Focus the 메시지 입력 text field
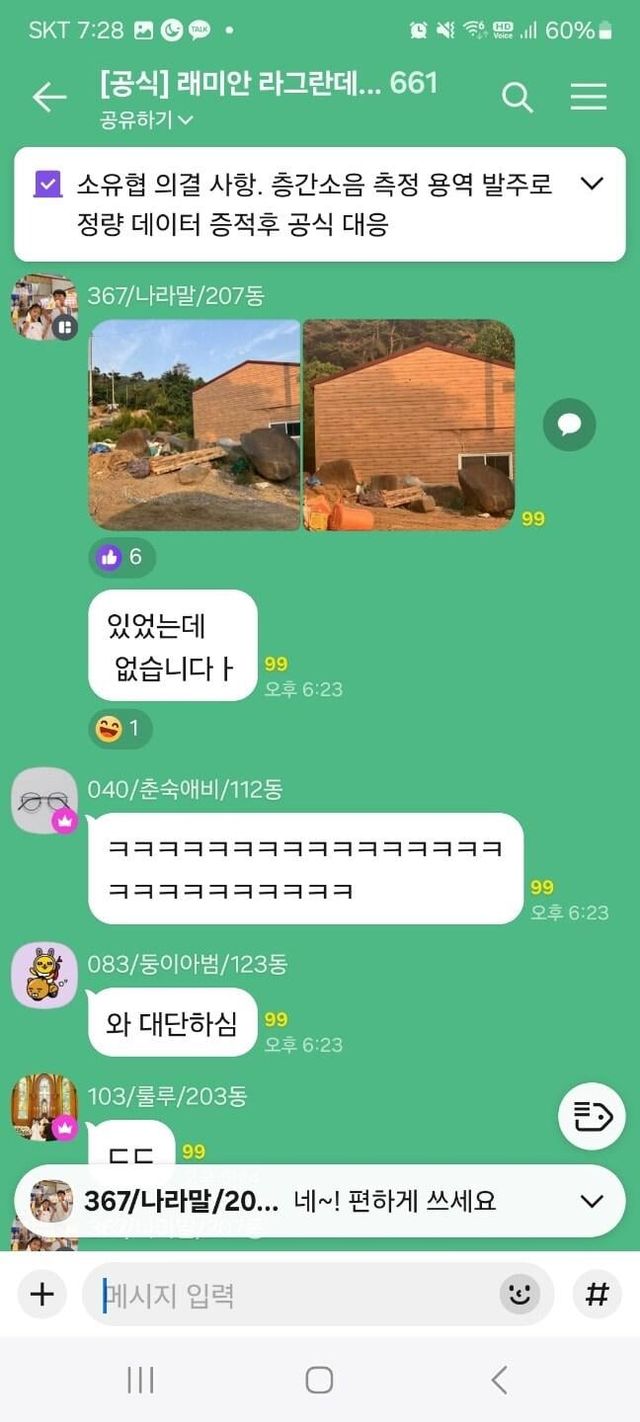 pyautogui.click(x=290, y=1296)
